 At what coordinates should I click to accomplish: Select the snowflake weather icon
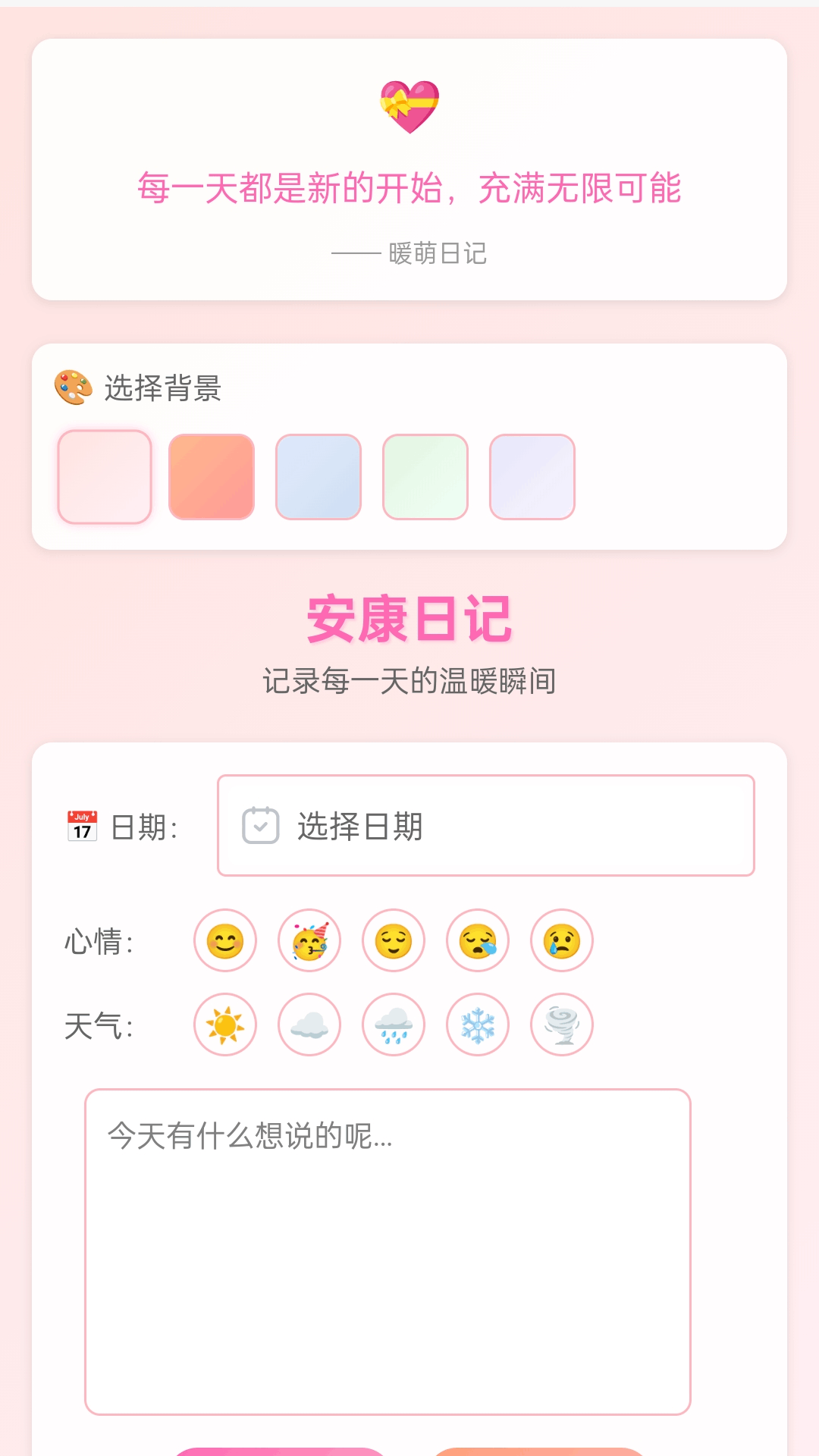(477, 1025)
